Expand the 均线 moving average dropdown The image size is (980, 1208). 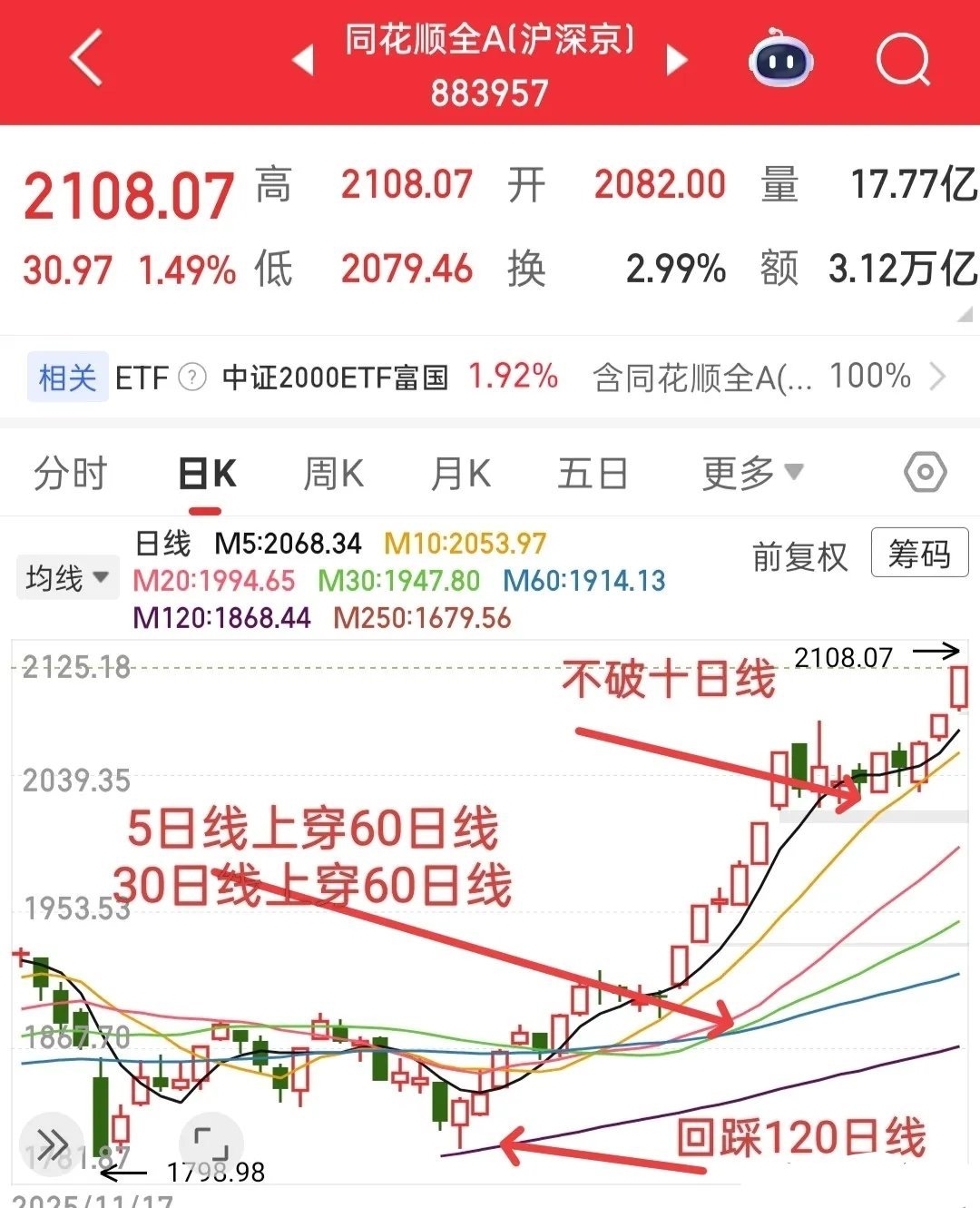coord(68,577)
